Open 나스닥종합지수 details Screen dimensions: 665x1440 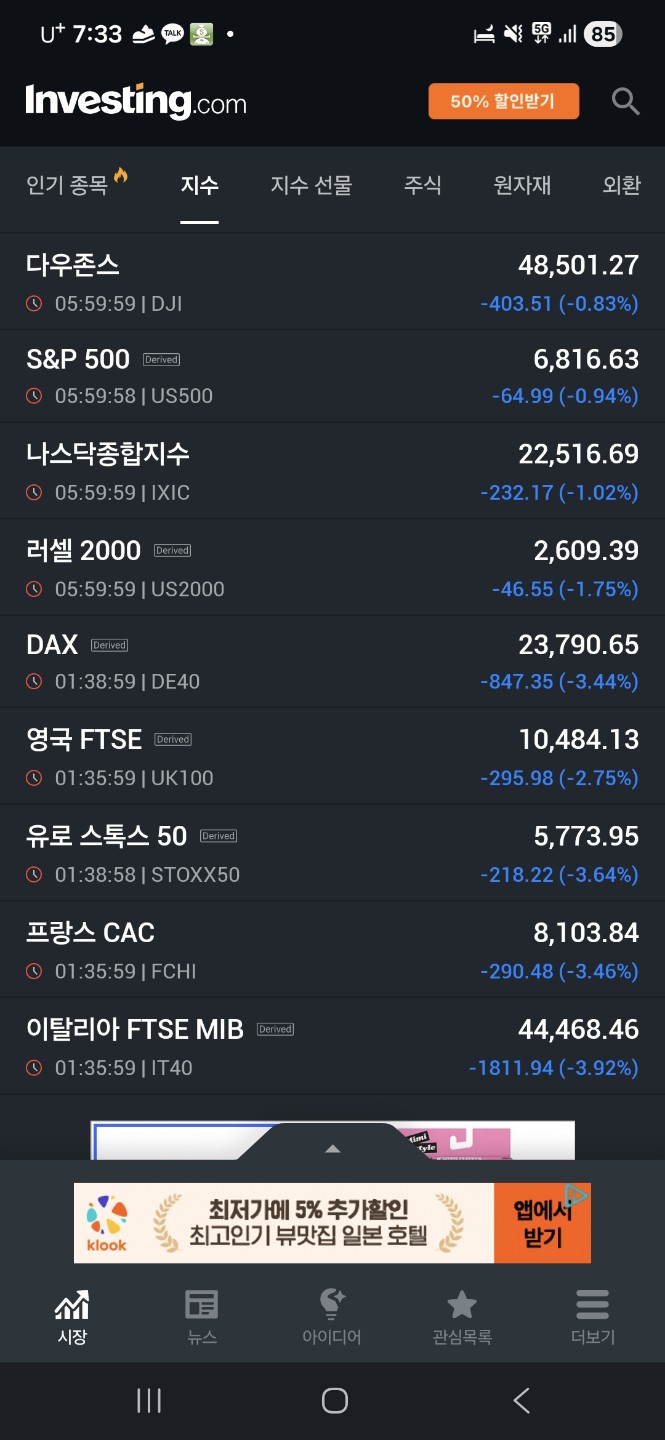point(332,472)
